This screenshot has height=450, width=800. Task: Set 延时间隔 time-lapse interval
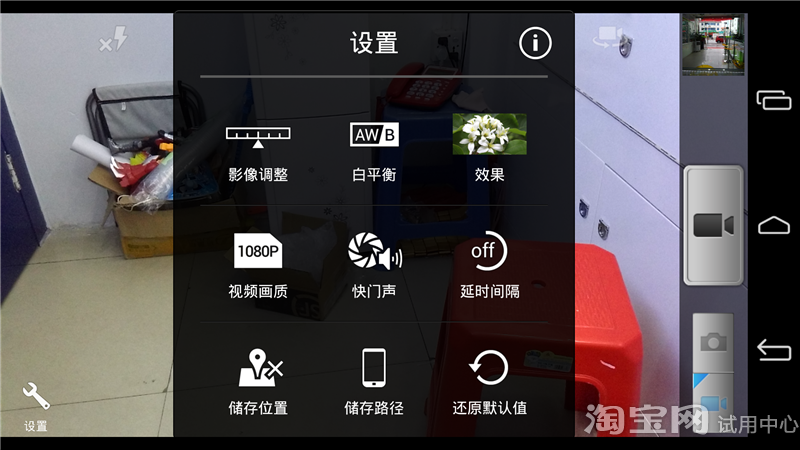[489, 267]
